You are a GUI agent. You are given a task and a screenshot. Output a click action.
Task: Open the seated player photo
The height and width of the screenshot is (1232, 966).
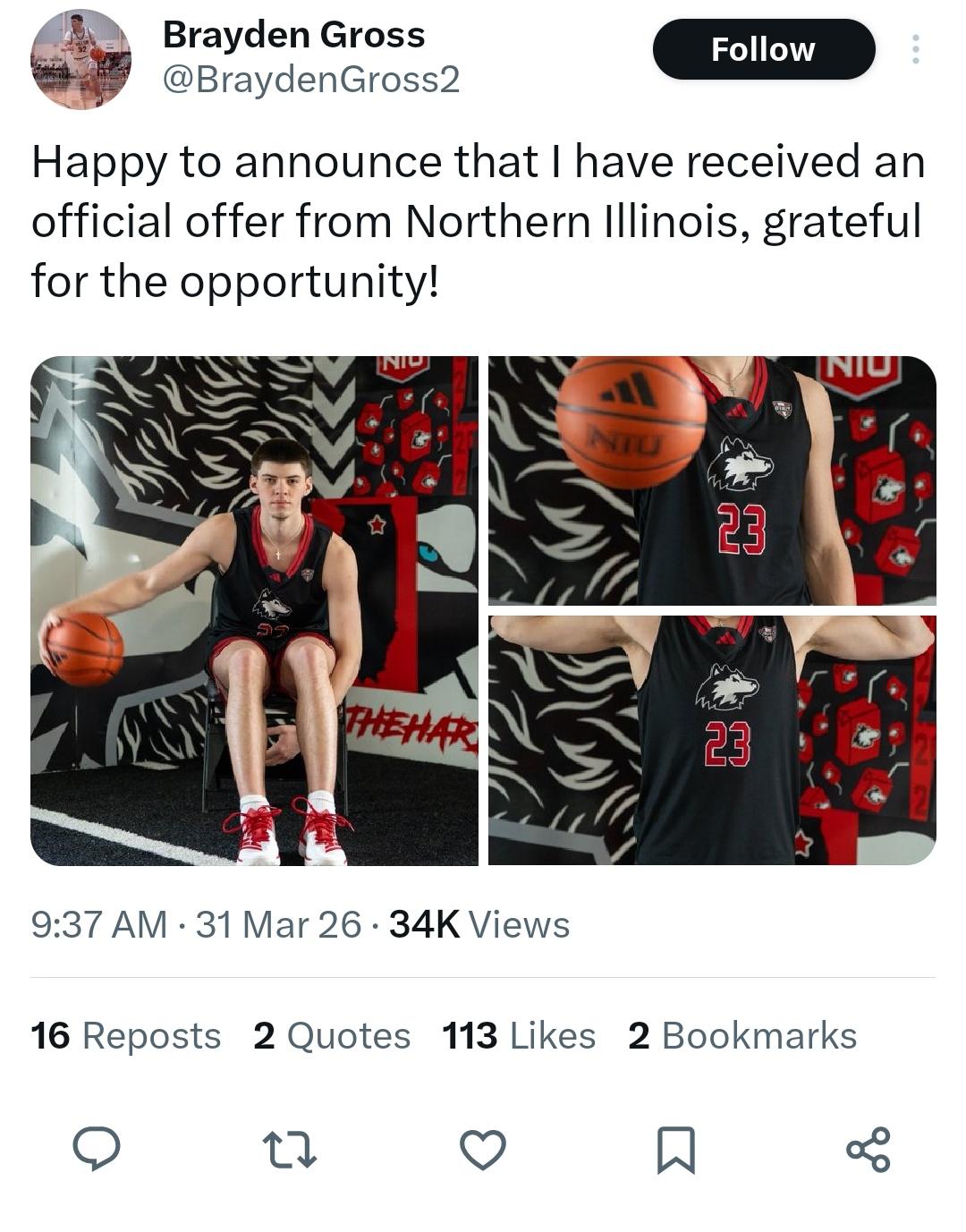254,610
